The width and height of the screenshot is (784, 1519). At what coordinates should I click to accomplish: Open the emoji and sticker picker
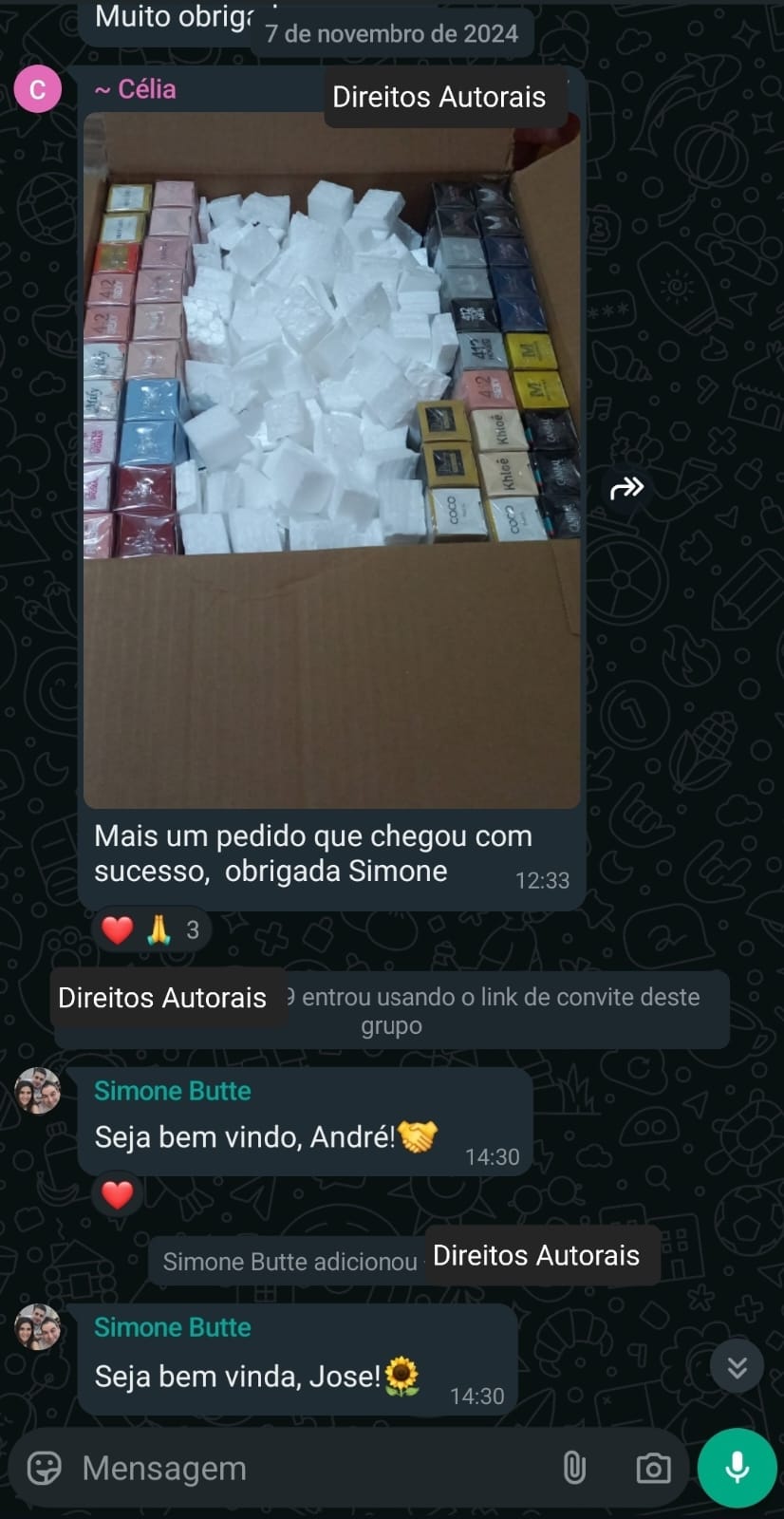[x=45, y=1468]
